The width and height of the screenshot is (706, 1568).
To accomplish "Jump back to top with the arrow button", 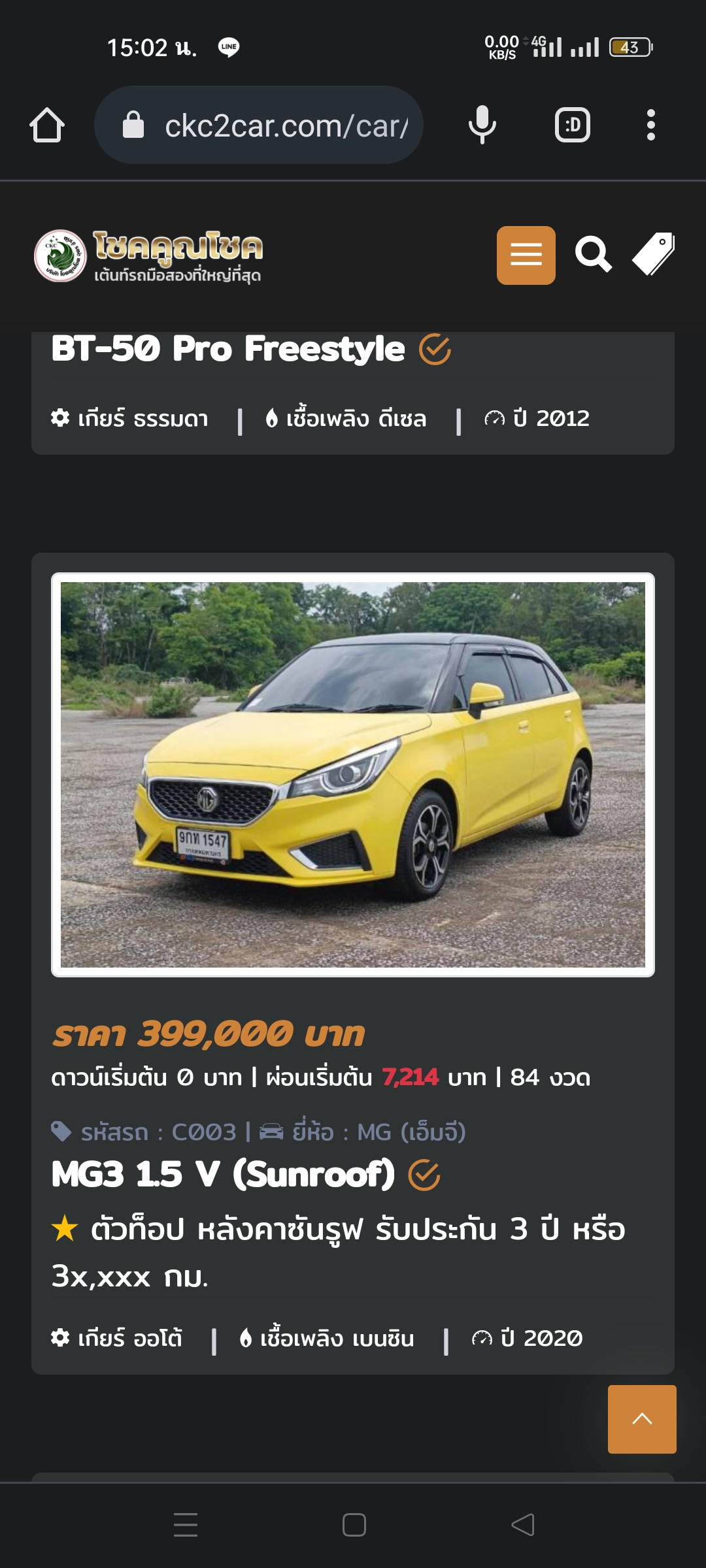I will click(x=642, y=1419).
